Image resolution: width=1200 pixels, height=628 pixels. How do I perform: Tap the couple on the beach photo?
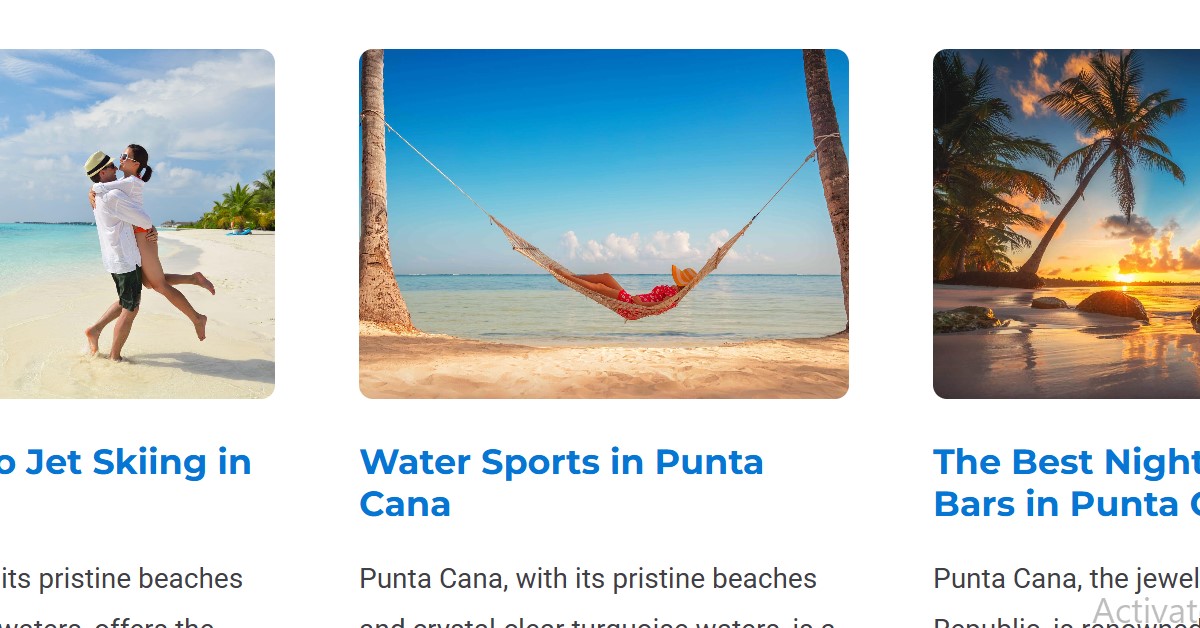(137, 224)
